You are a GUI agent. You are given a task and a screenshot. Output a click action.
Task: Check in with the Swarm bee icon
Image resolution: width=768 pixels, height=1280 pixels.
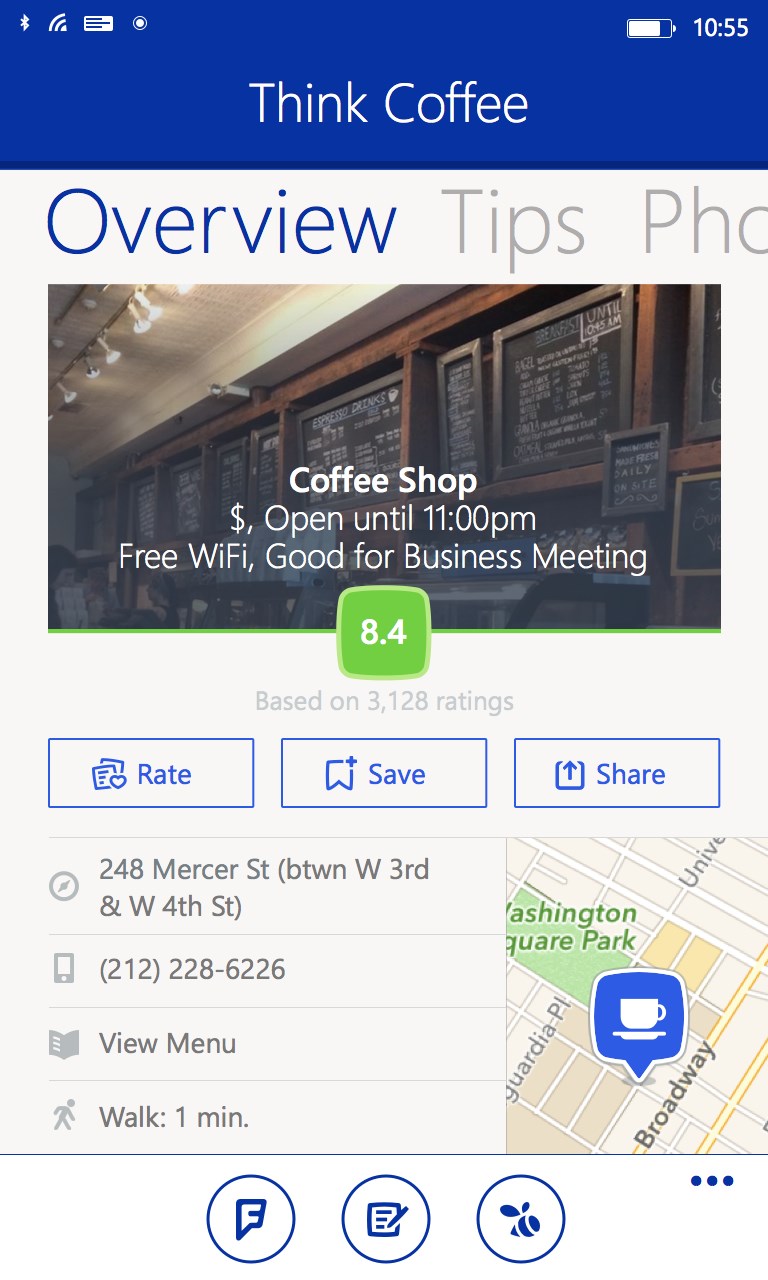(x=521, y=1219)
